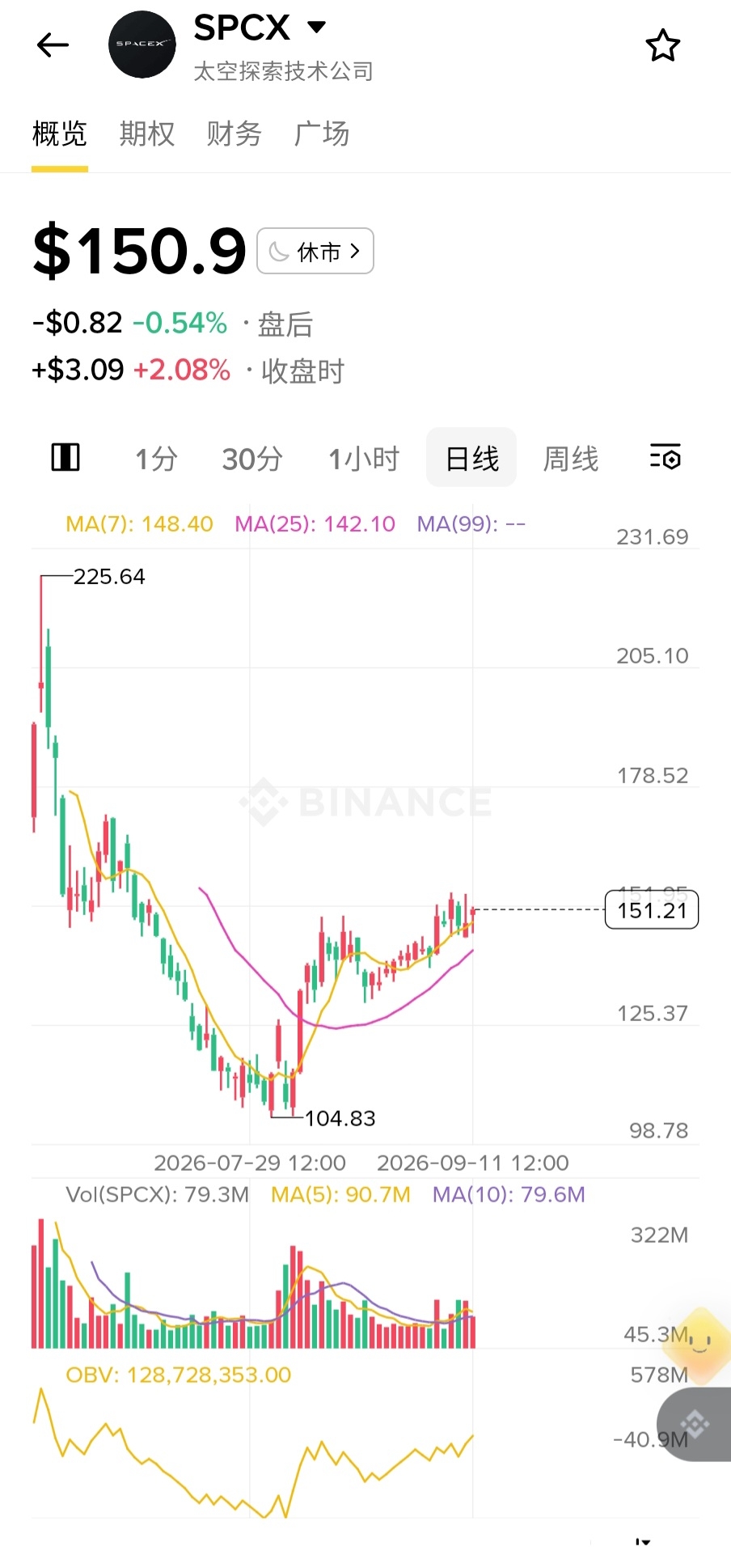The height and width of the screenshot is (1568, 731).
Task: Select the 1分 chart interval
Action: point(156,459)
